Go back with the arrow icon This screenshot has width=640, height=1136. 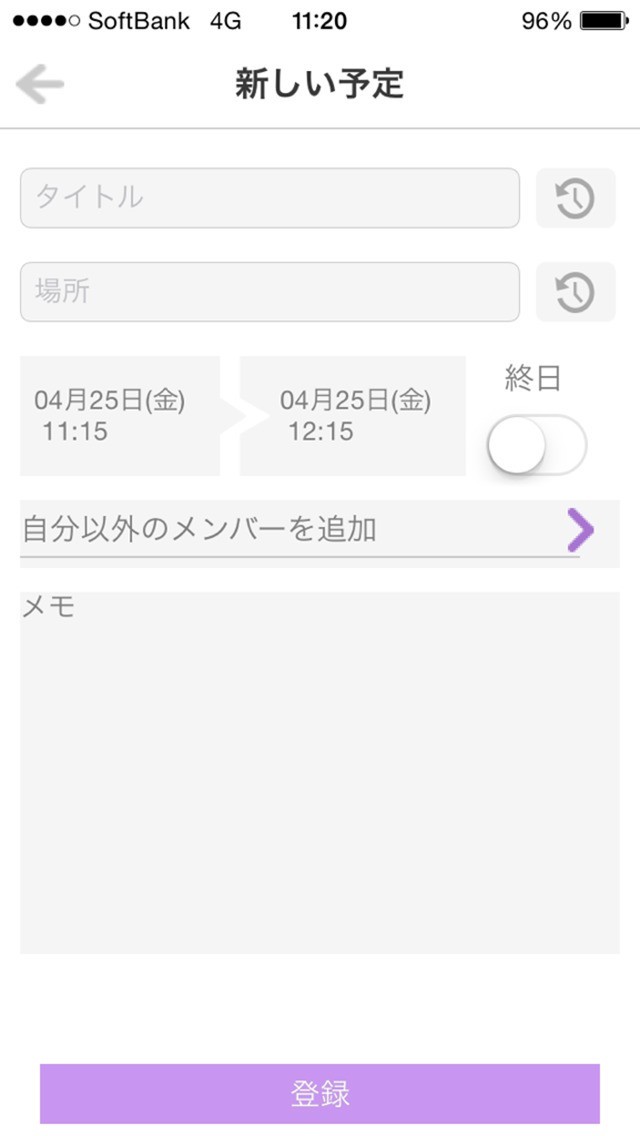click(x=40, y=84)
